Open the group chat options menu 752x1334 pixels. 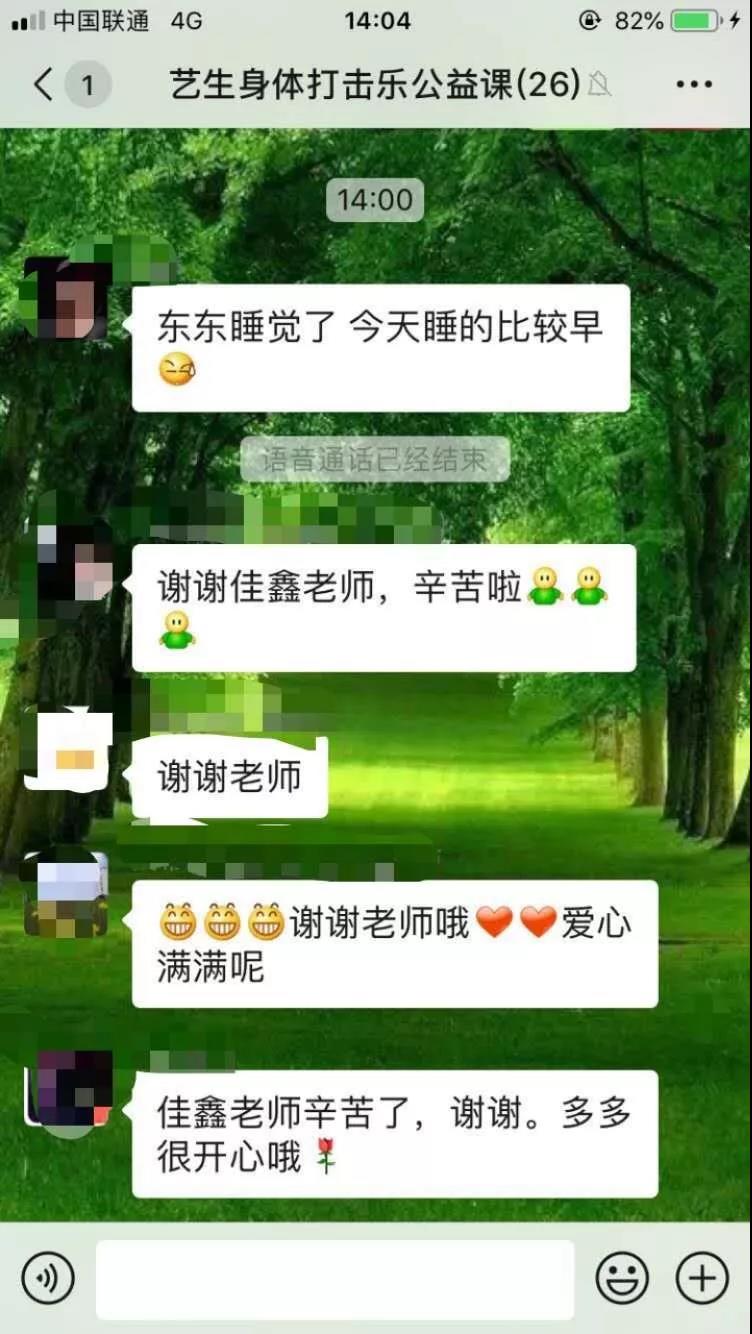point(694,85)
